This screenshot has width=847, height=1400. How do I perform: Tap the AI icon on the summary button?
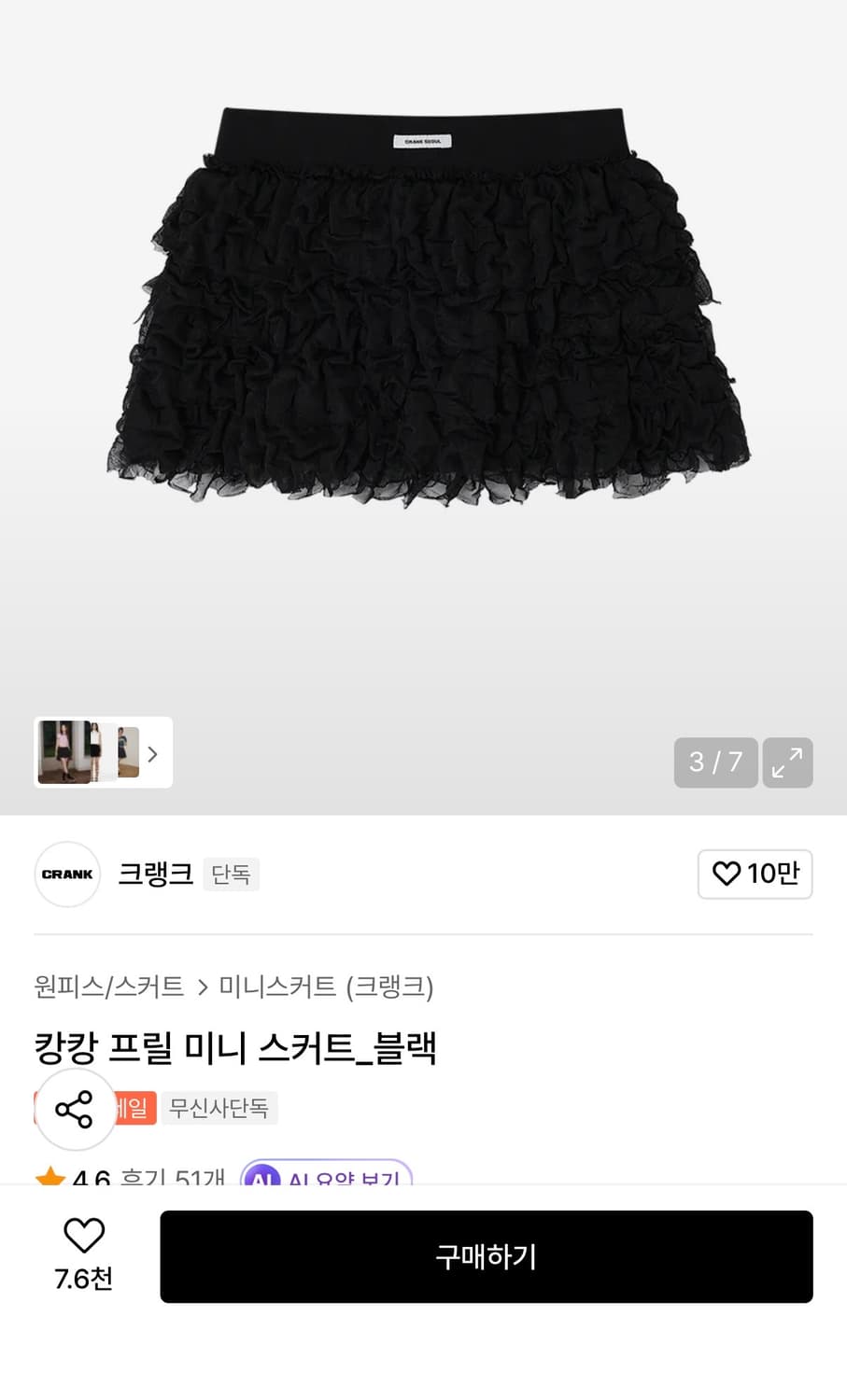tap(264, 1179)
